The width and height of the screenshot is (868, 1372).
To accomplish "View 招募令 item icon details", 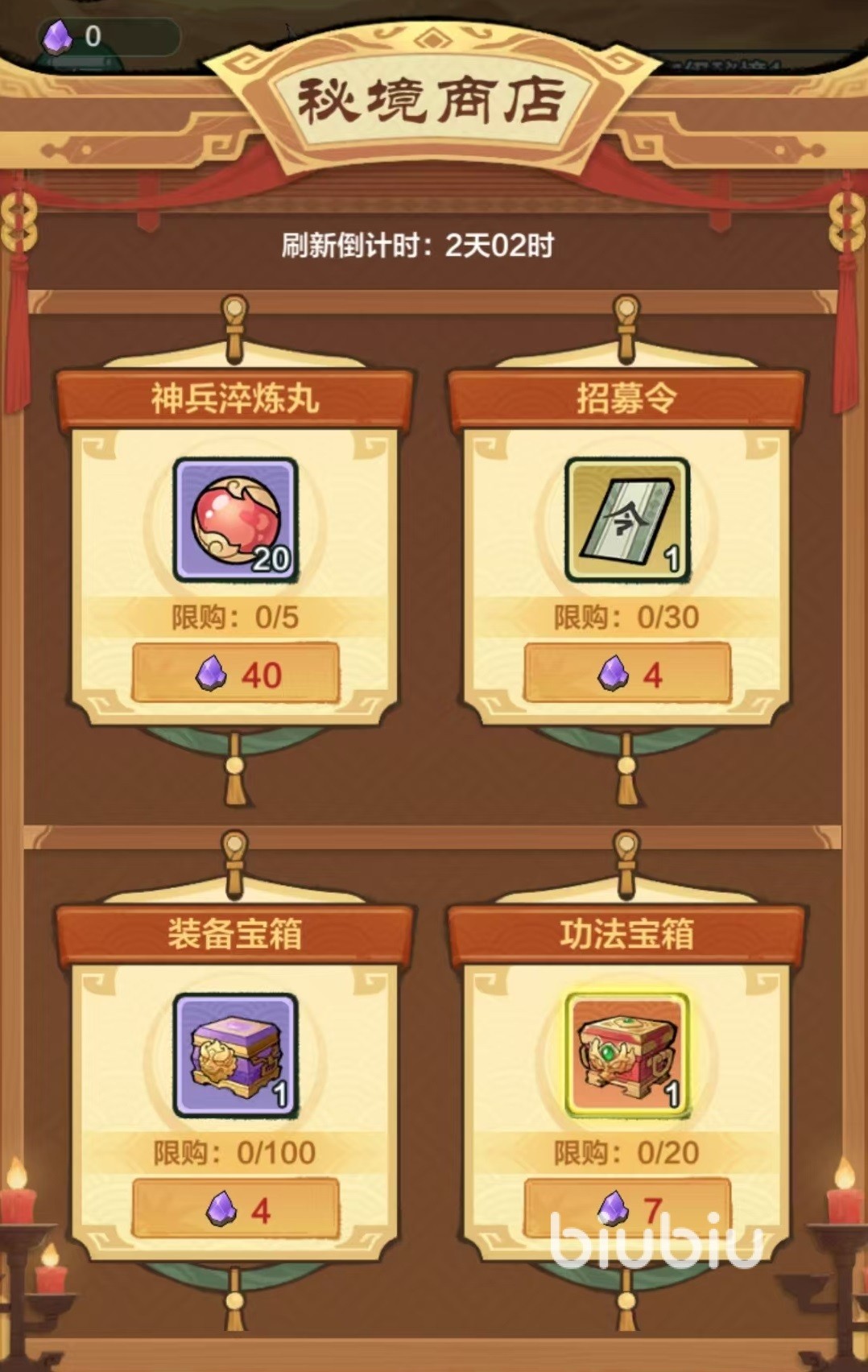I will 627,519.
